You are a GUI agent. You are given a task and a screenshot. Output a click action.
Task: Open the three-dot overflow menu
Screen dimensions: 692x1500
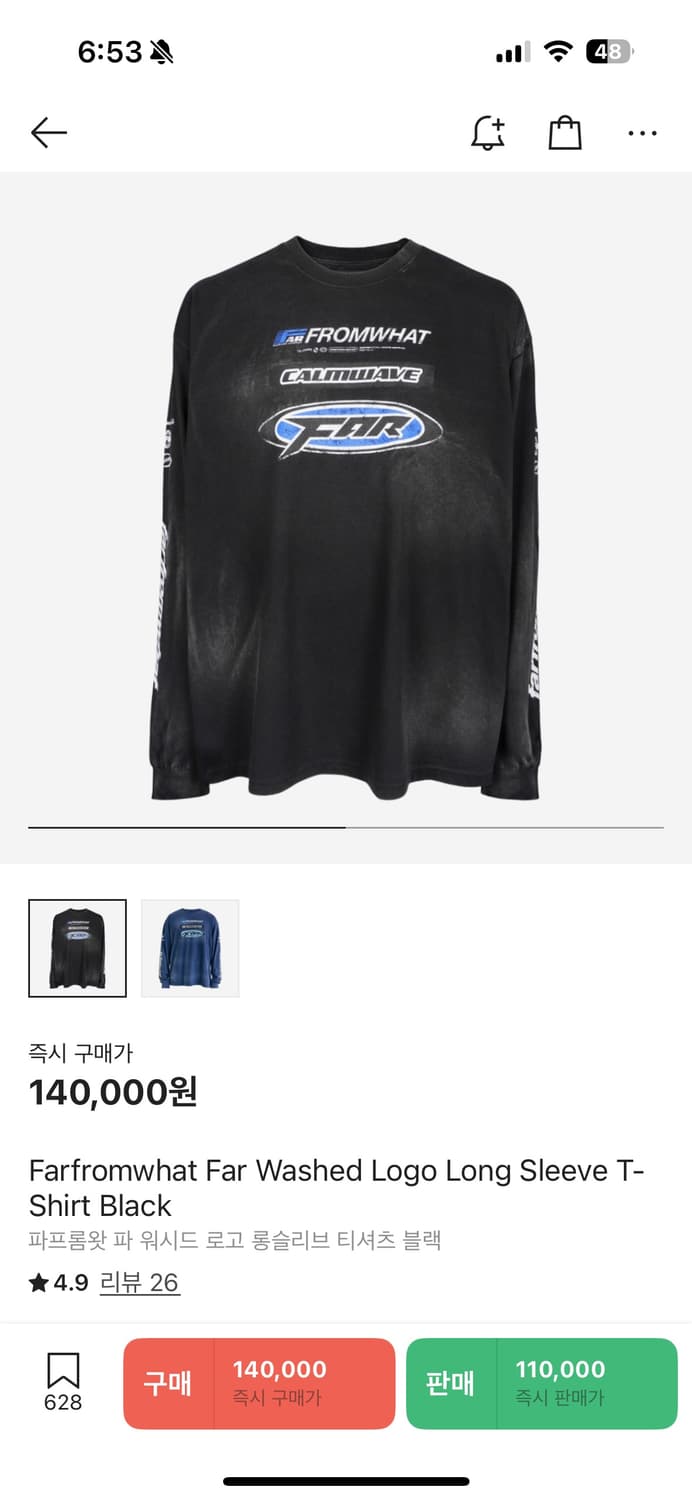(x=642, y=132)
